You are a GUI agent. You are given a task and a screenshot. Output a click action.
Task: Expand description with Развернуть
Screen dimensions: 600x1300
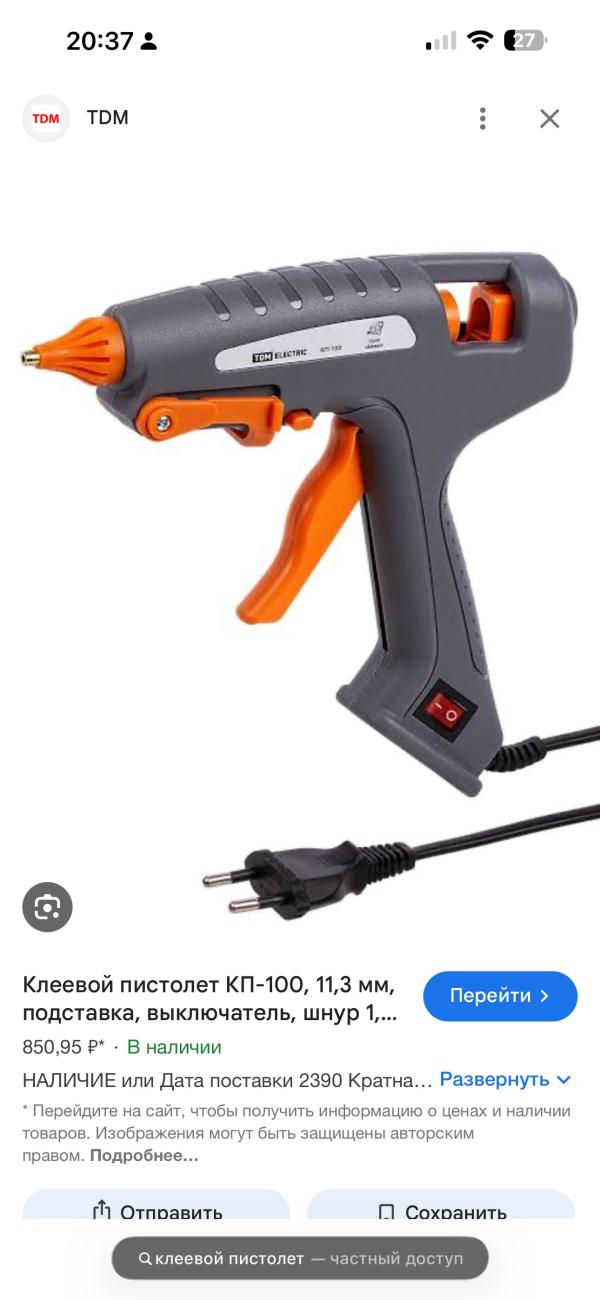coord(505,1080)
